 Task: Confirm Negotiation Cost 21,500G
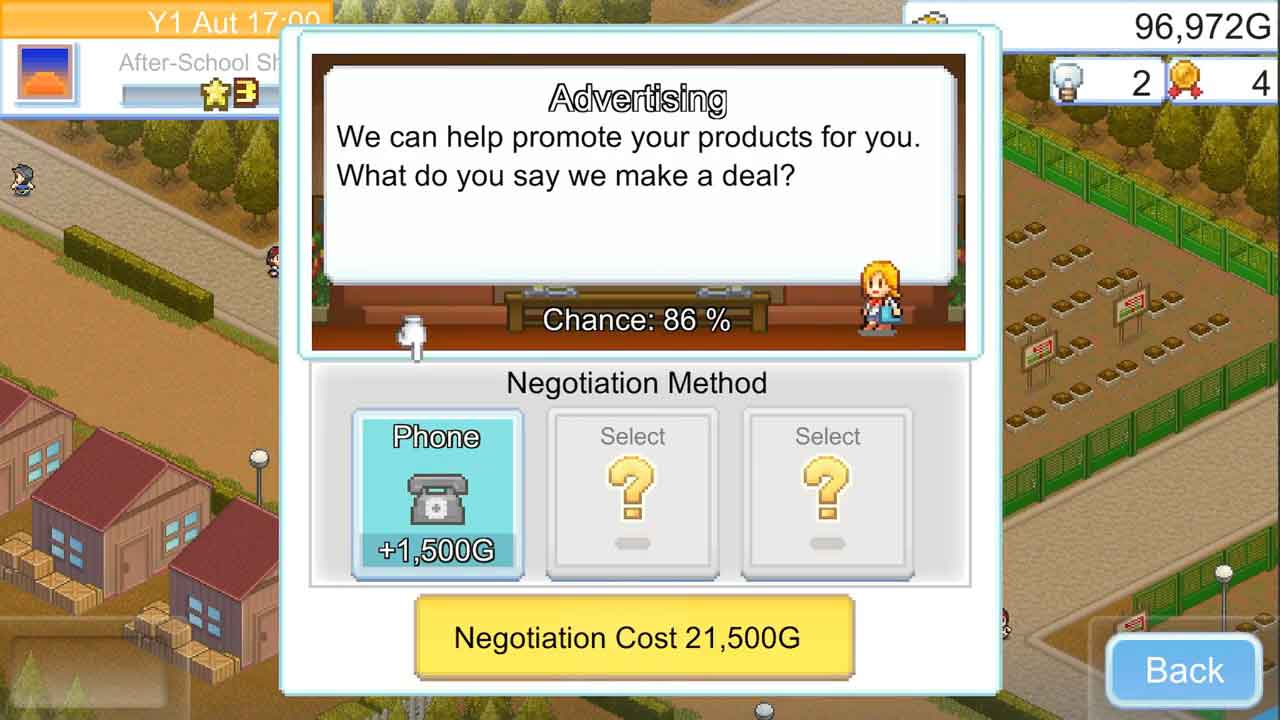634,637
